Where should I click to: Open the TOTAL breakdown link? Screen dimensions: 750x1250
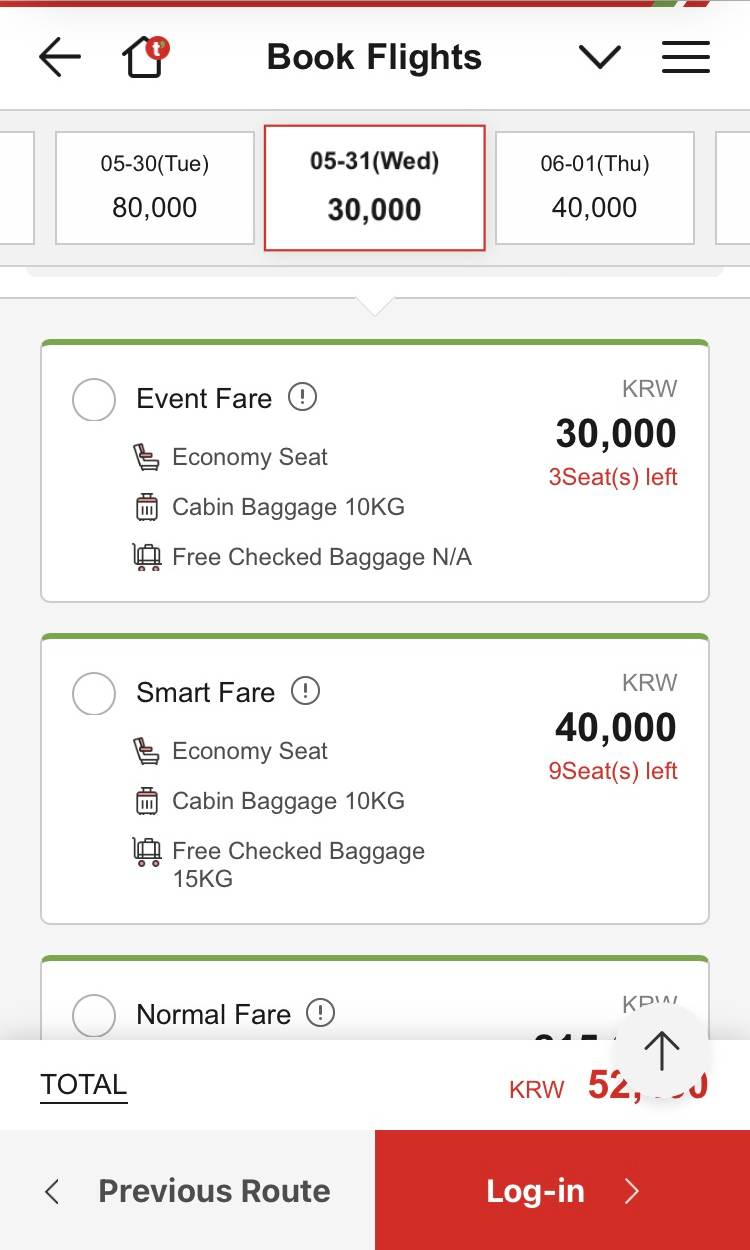click(84, 1085)
